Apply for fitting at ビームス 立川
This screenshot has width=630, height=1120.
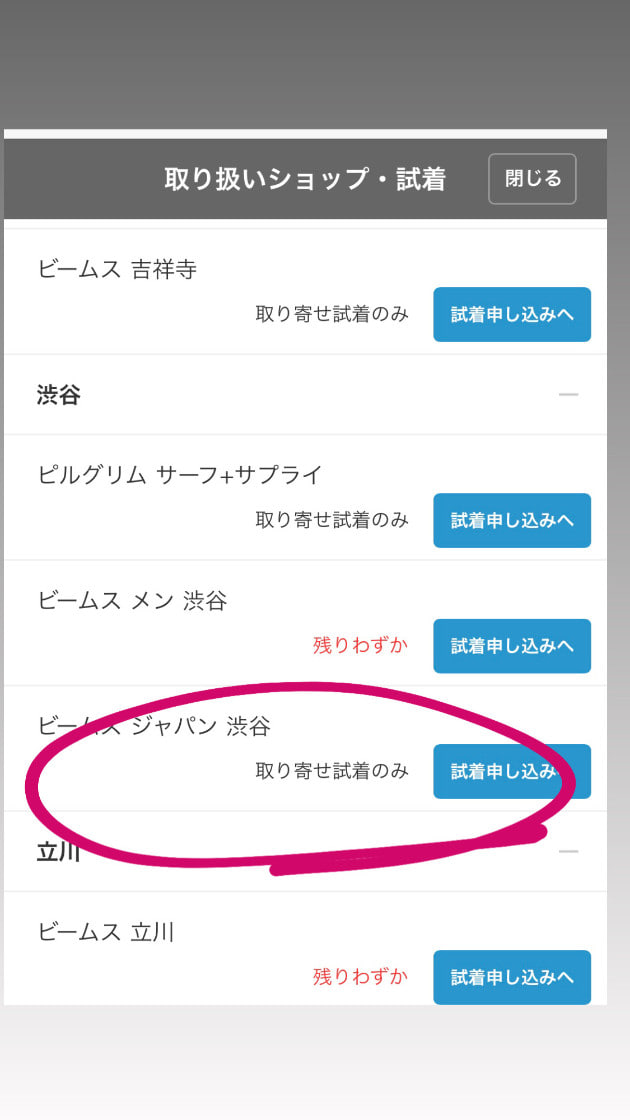(512, 977)
